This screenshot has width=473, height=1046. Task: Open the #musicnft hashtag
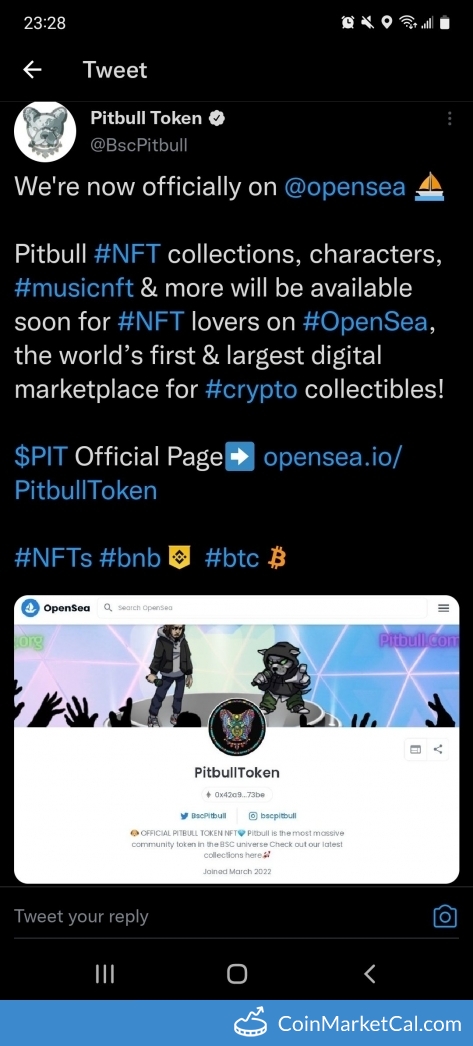(x=74, y=288)
